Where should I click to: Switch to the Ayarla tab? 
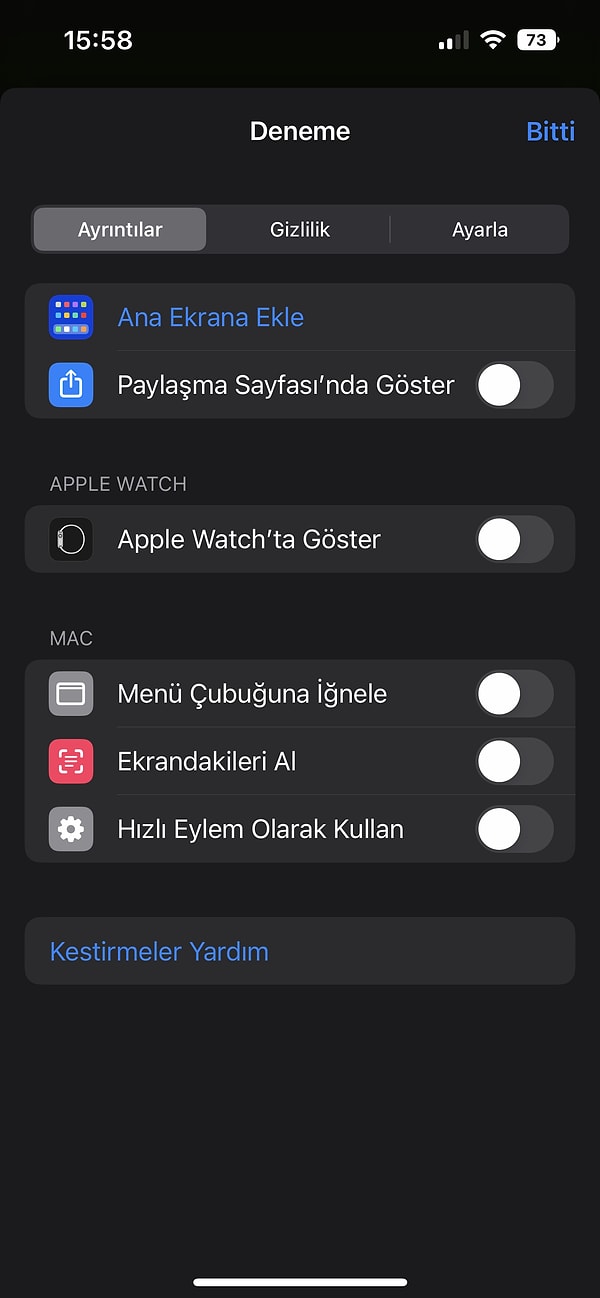click(x=479, y=230)
